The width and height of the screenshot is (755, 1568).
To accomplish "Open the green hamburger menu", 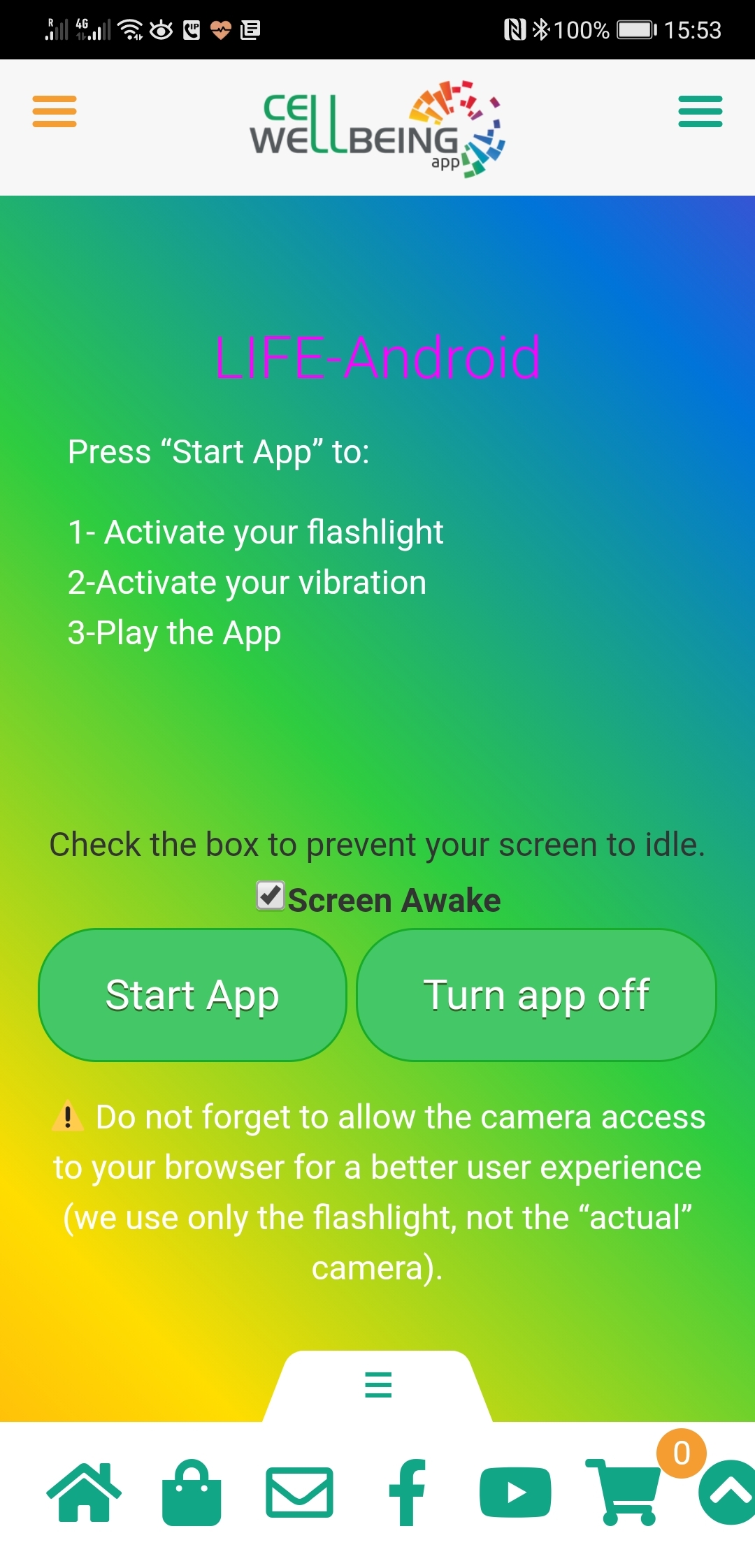I will 700,111.
